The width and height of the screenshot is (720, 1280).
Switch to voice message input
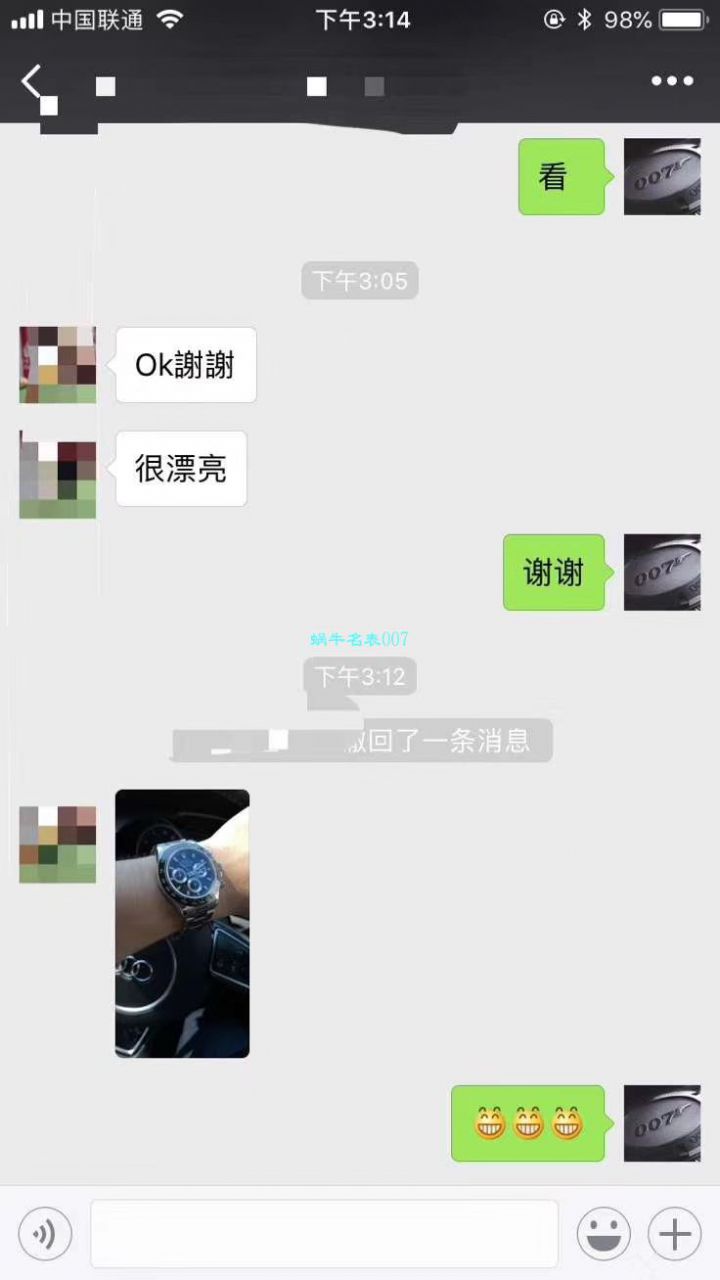pyautogui.click(x=45, y=1234)
